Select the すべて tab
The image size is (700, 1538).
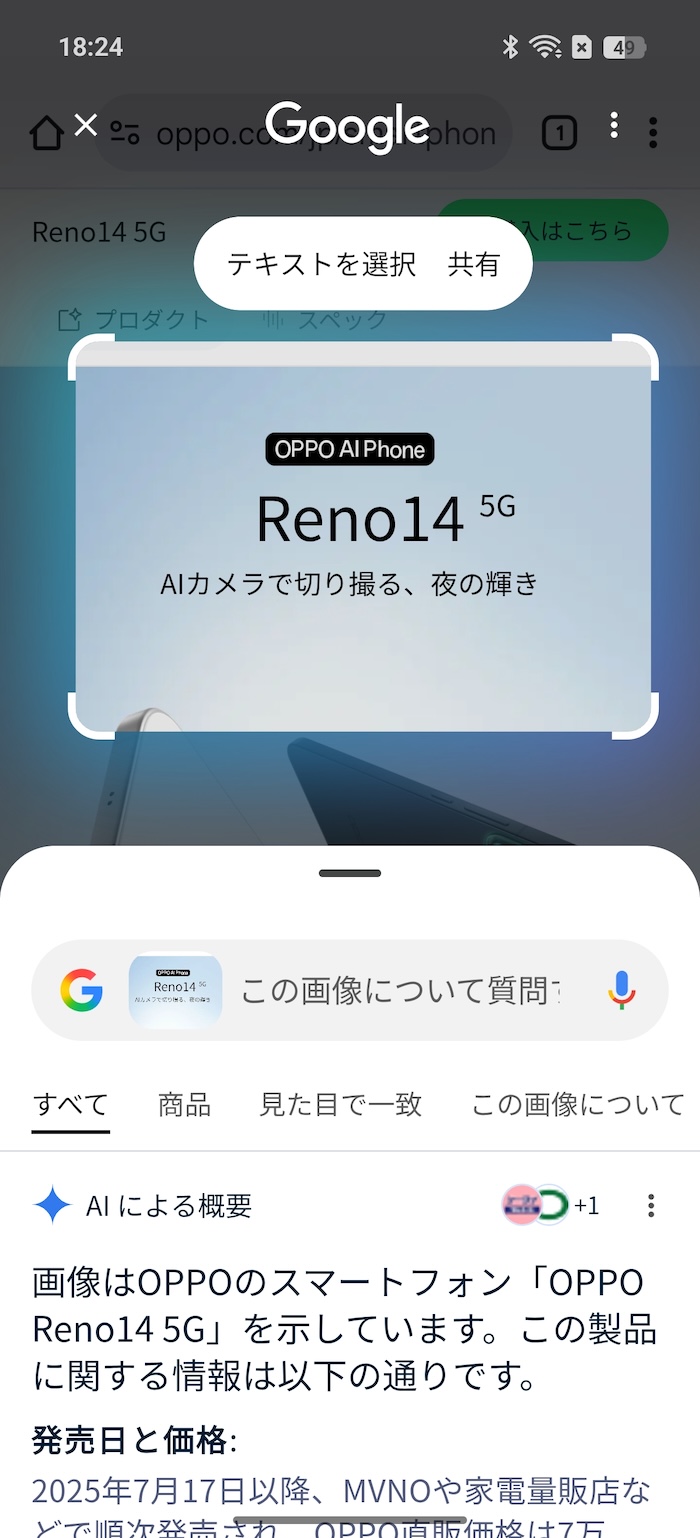(70, 1104)
